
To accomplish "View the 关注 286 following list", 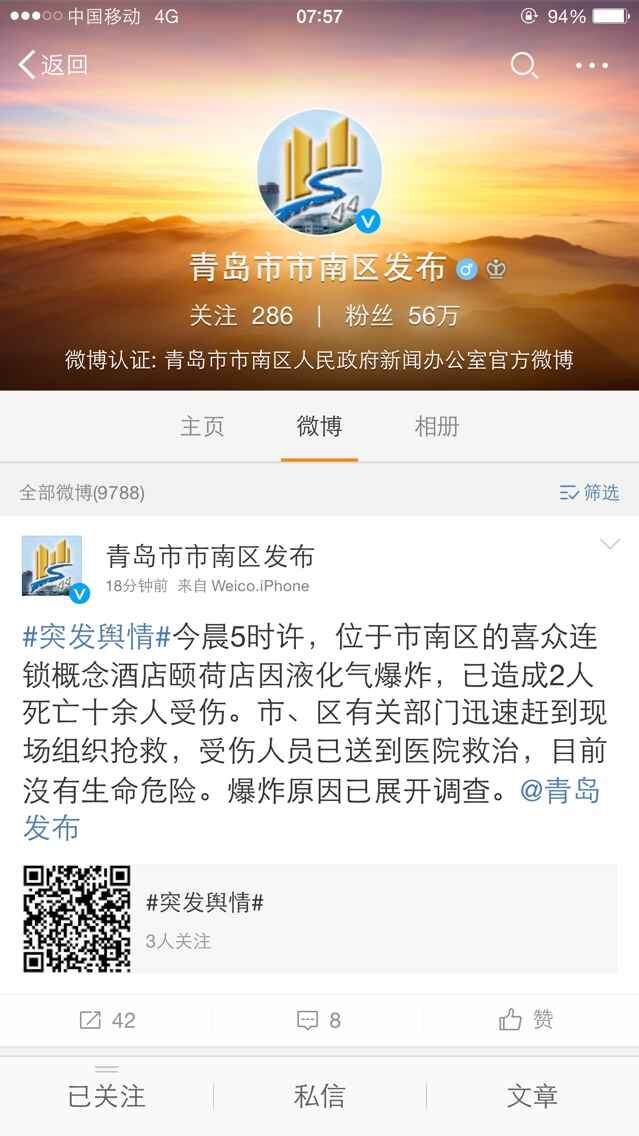I will point(241,316).
